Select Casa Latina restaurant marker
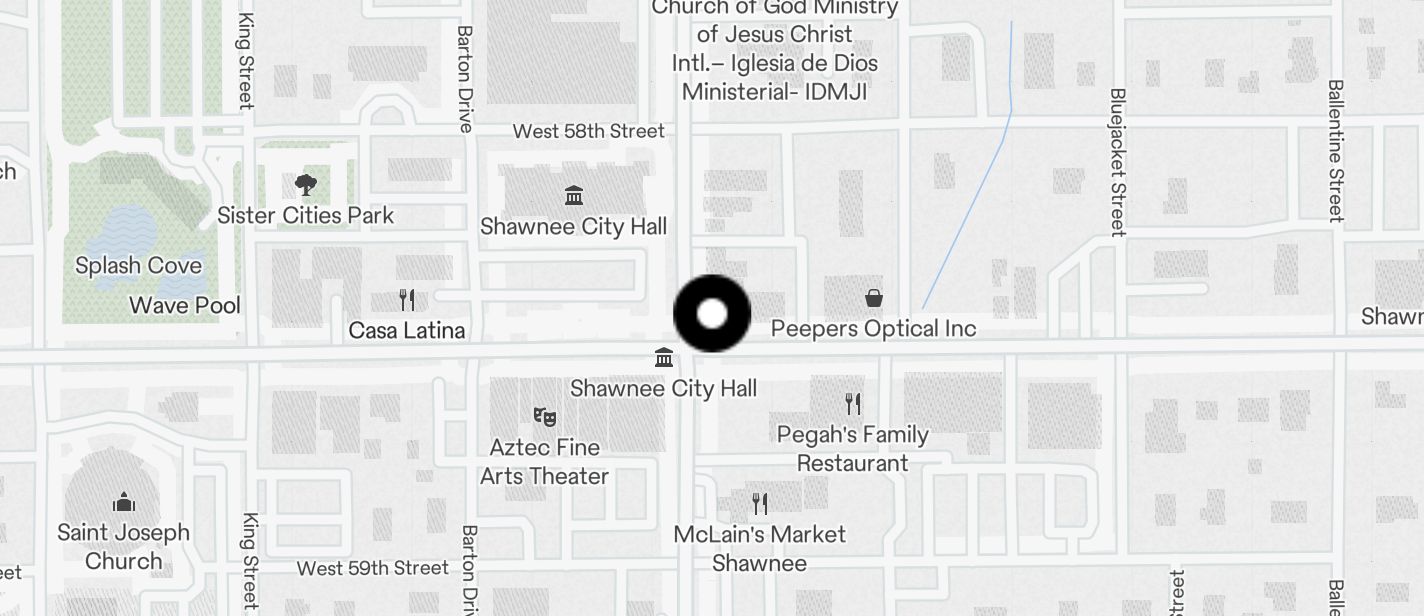 (407, 300)
